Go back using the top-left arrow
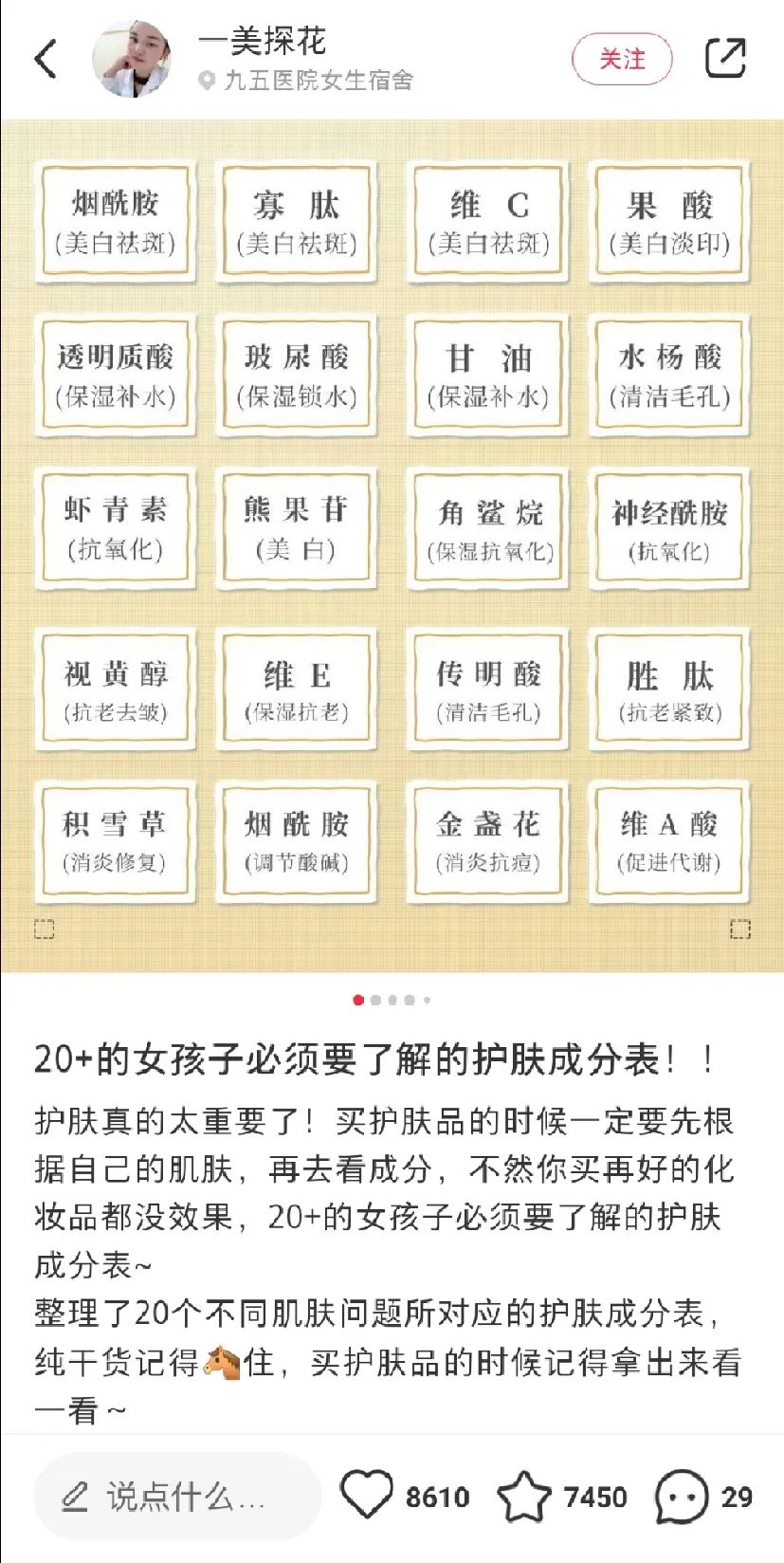Viewport: 784px width, 1563px height. [x=46, y=59]
